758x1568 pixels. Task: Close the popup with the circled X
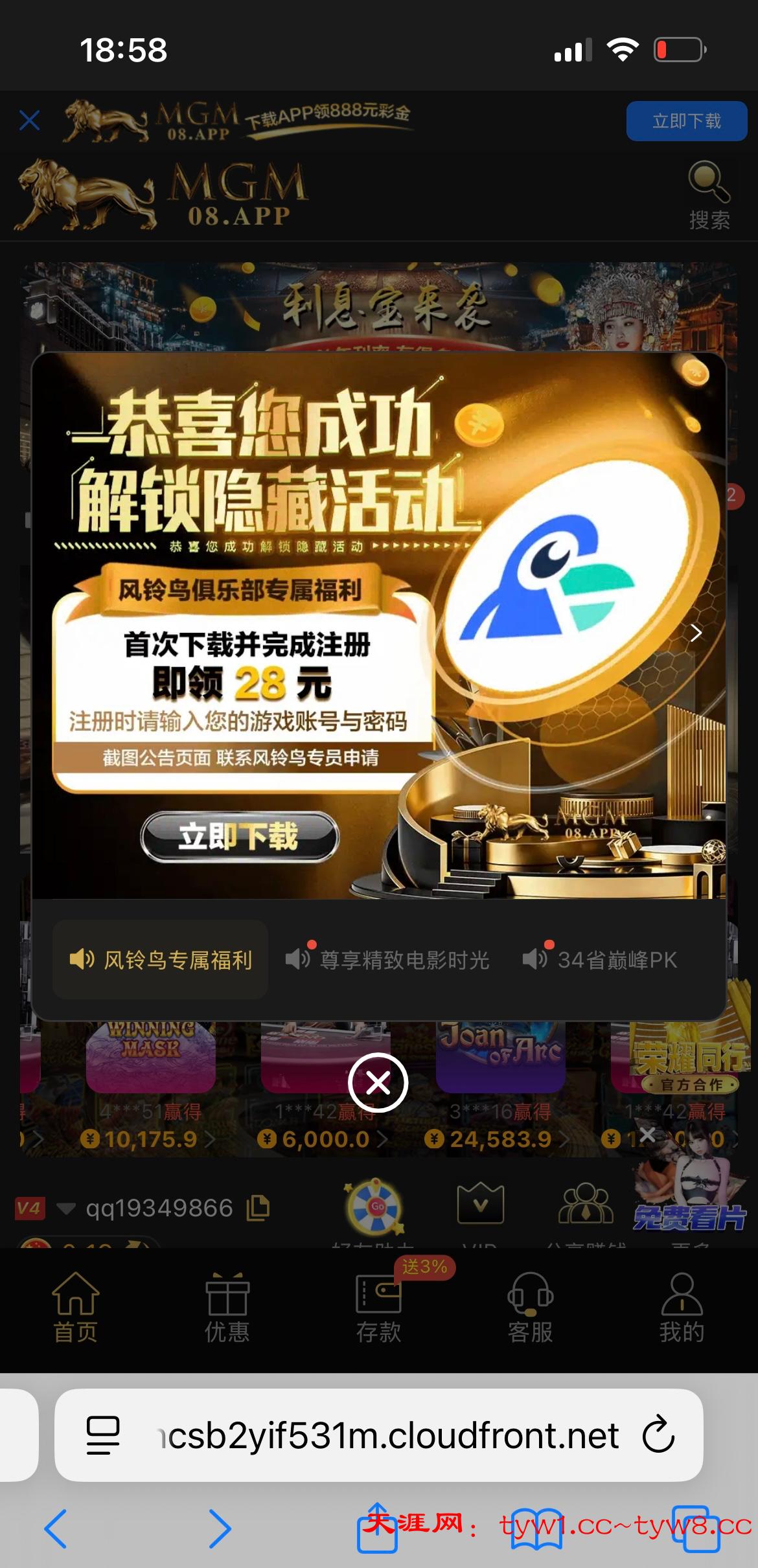378,1082
